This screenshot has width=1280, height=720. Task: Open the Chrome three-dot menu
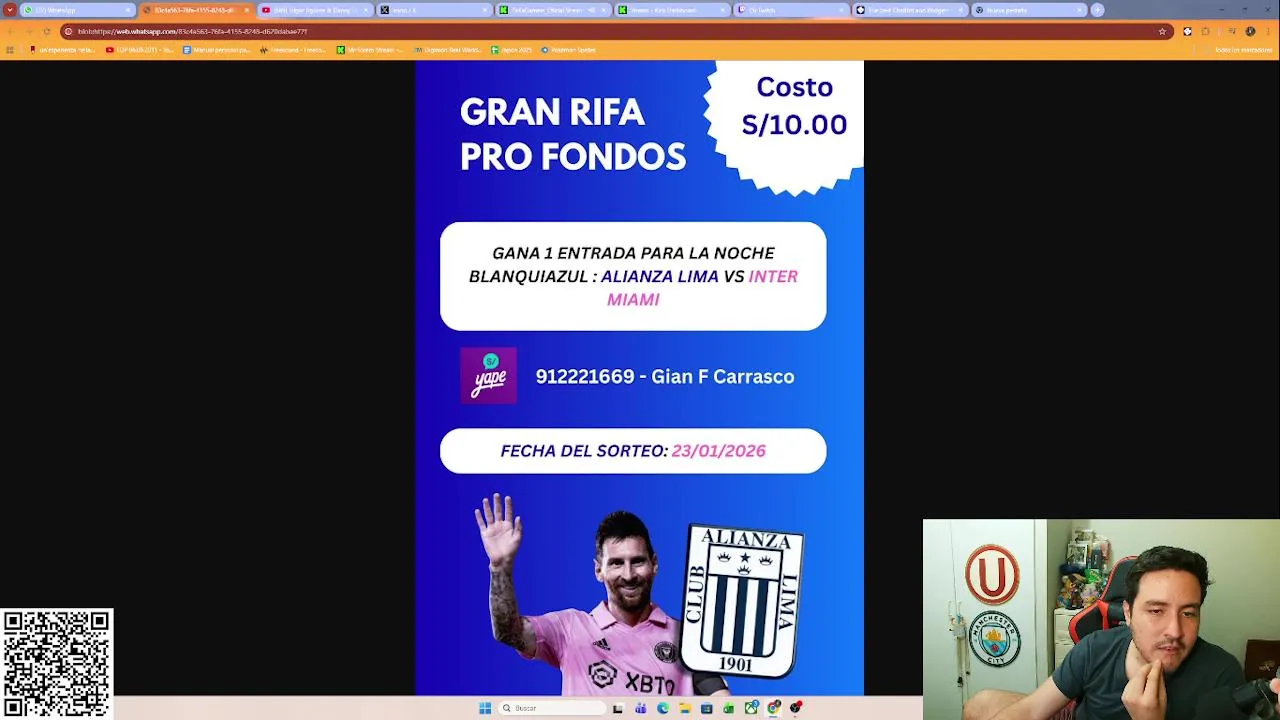click(1268, 31)
